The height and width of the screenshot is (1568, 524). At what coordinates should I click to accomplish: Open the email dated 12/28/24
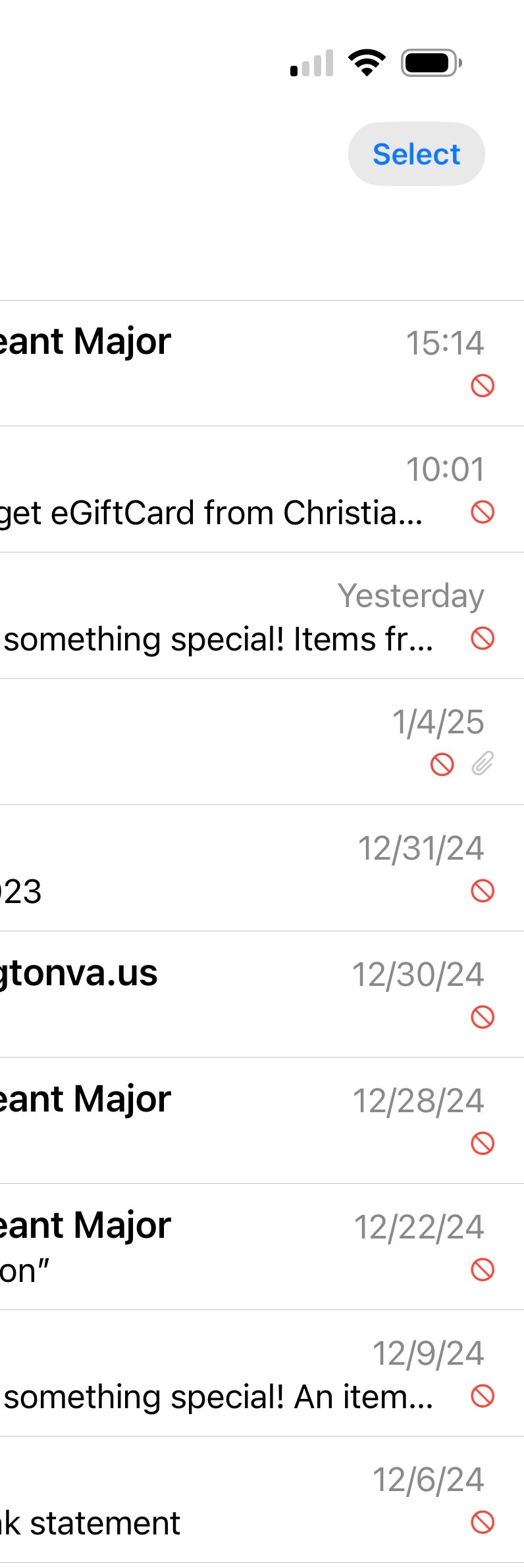(x=262, y=1121)
